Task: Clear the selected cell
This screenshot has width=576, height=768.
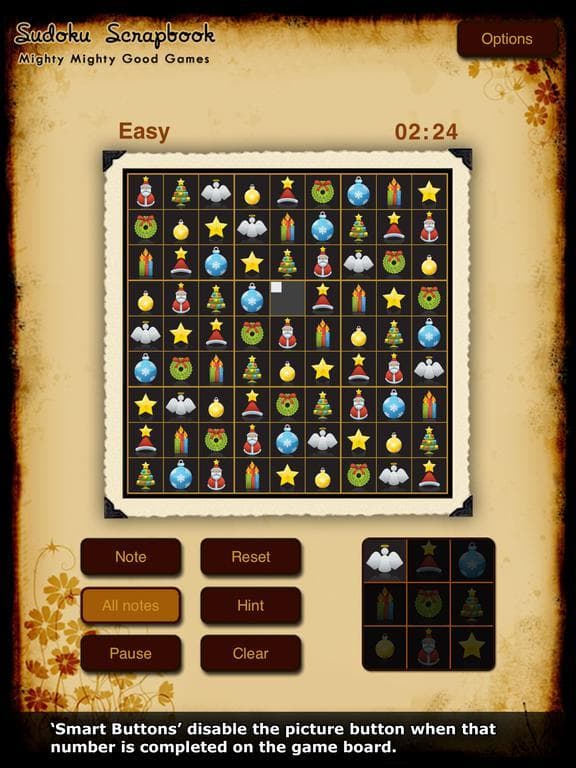Action: pos(251,653)
